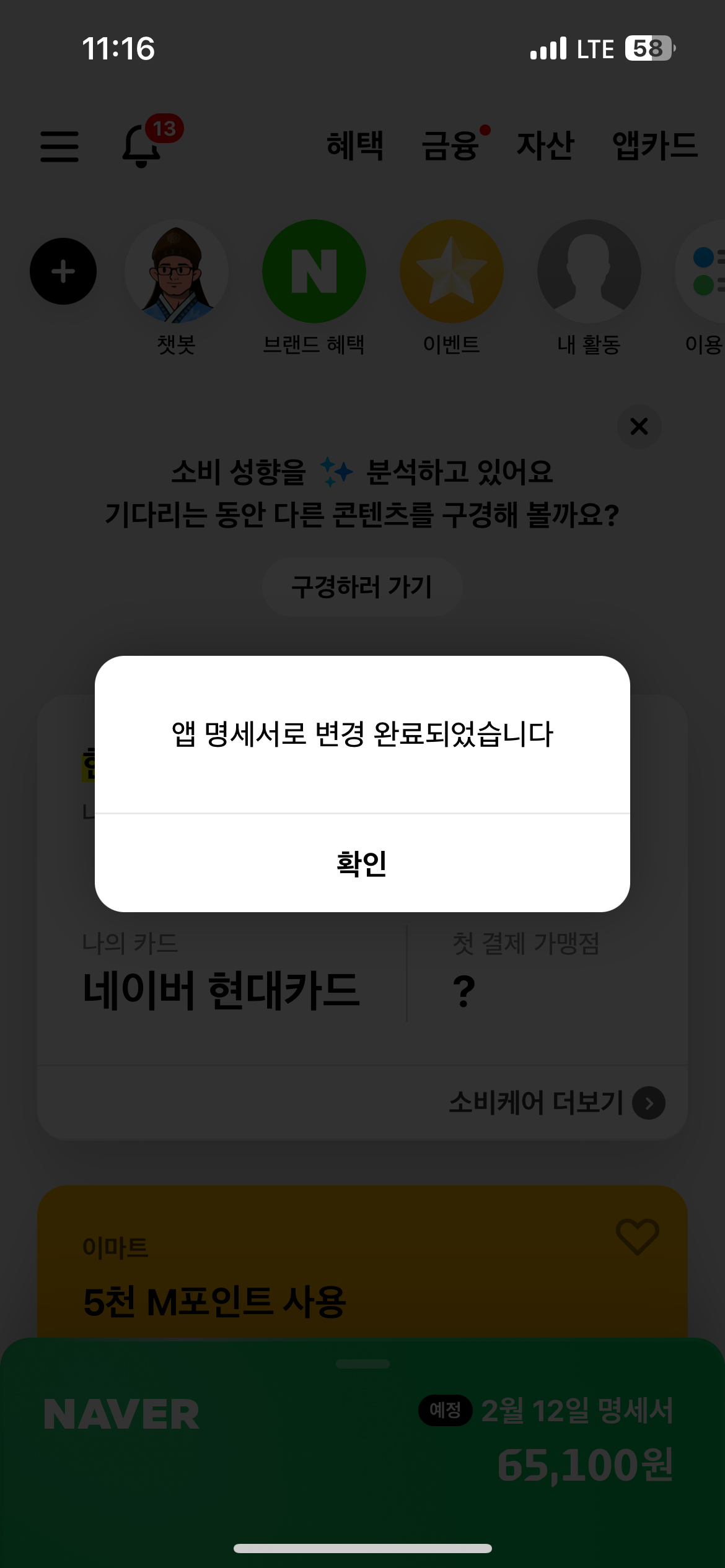Open the hamburger menu
The width and height of the screenshot is (725, 1568).
click(x=59, y=146)
